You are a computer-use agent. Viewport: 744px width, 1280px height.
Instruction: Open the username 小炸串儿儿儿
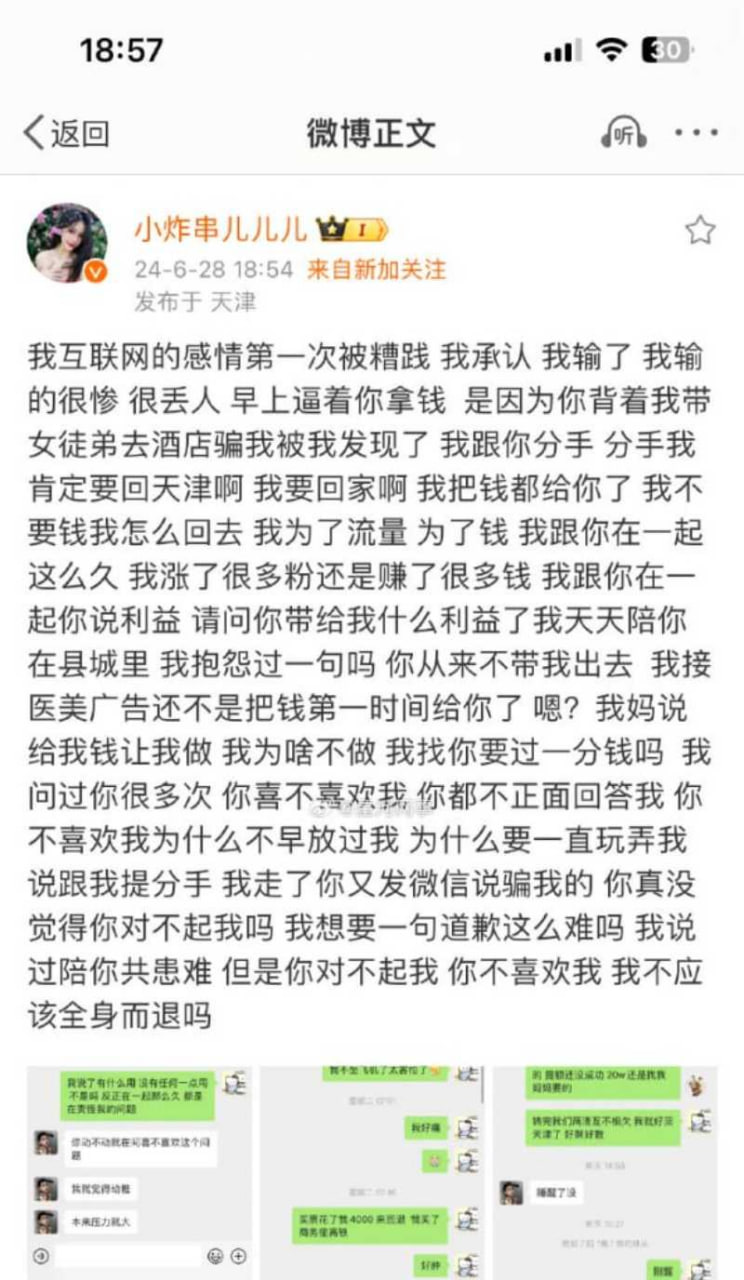coord(219,229)
